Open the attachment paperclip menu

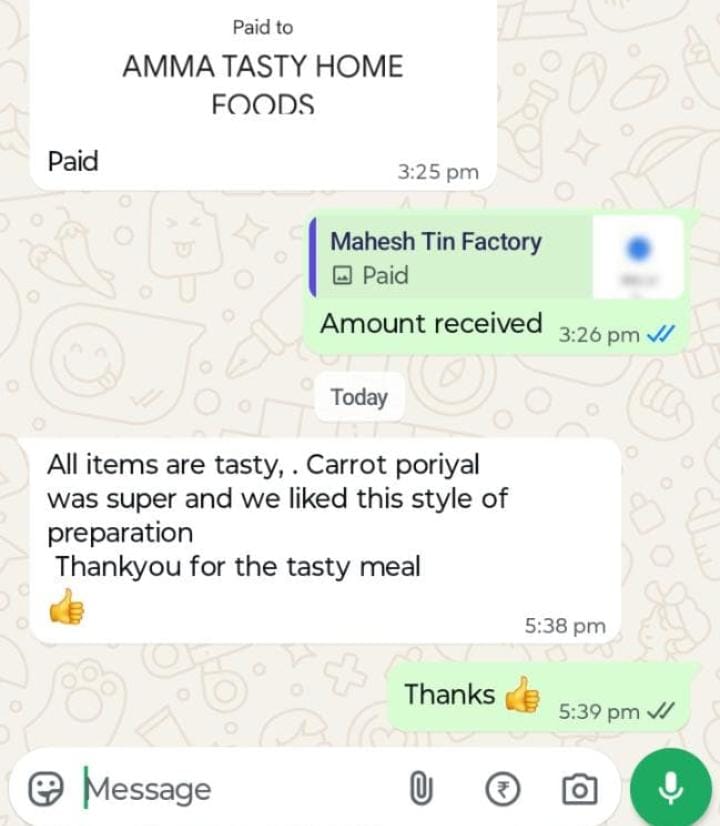tap(421, 789)
